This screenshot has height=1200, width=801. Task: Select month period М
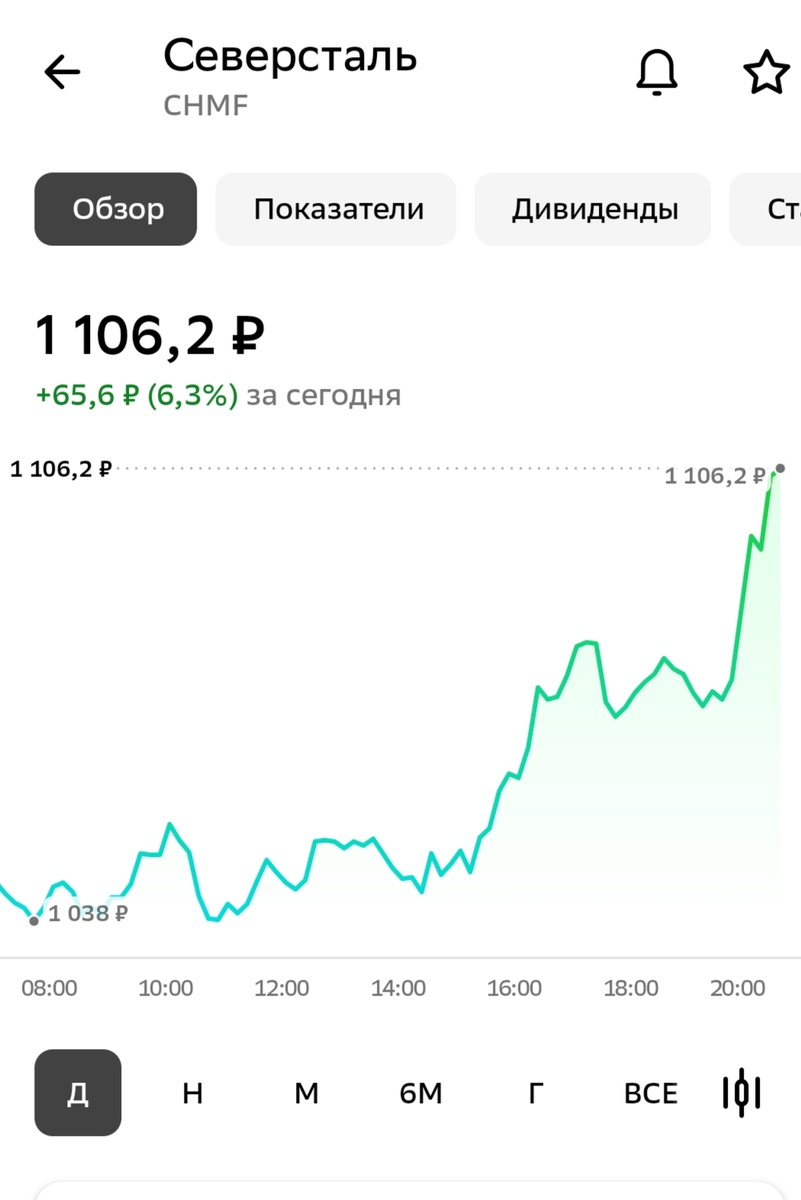point(306,1093)
